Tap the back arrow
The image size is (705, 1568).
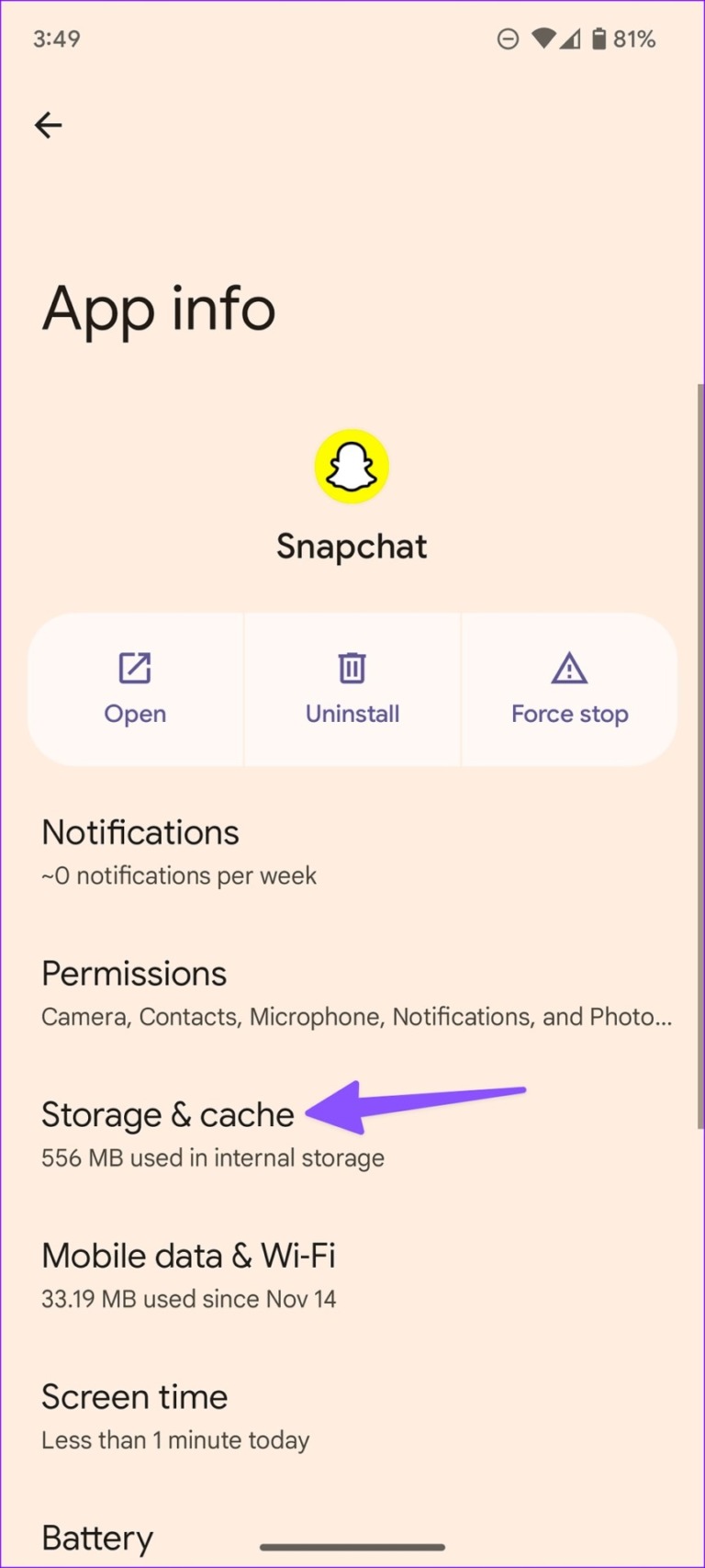pos(48,125)
